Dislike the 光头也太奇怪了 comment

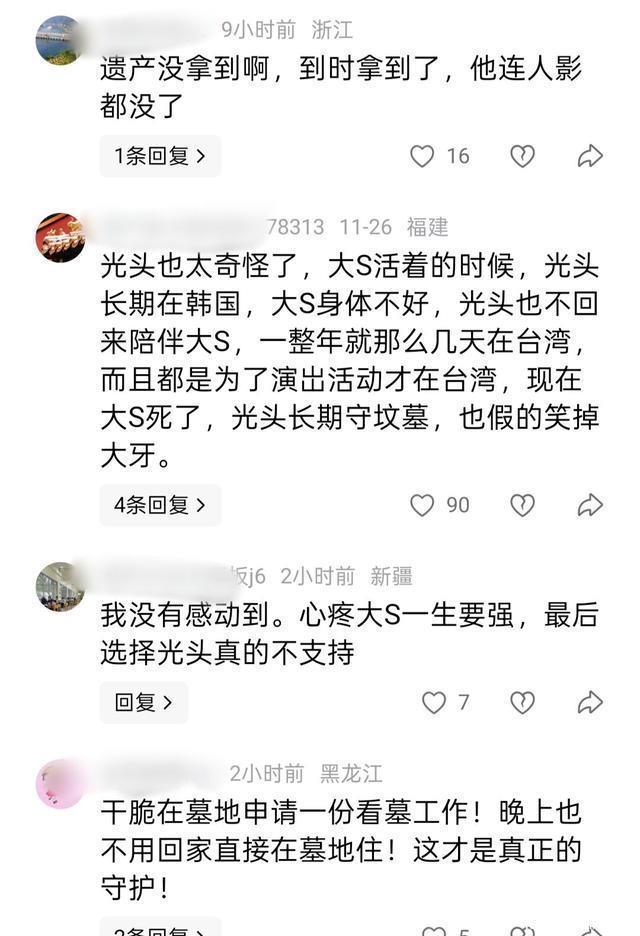522,505
